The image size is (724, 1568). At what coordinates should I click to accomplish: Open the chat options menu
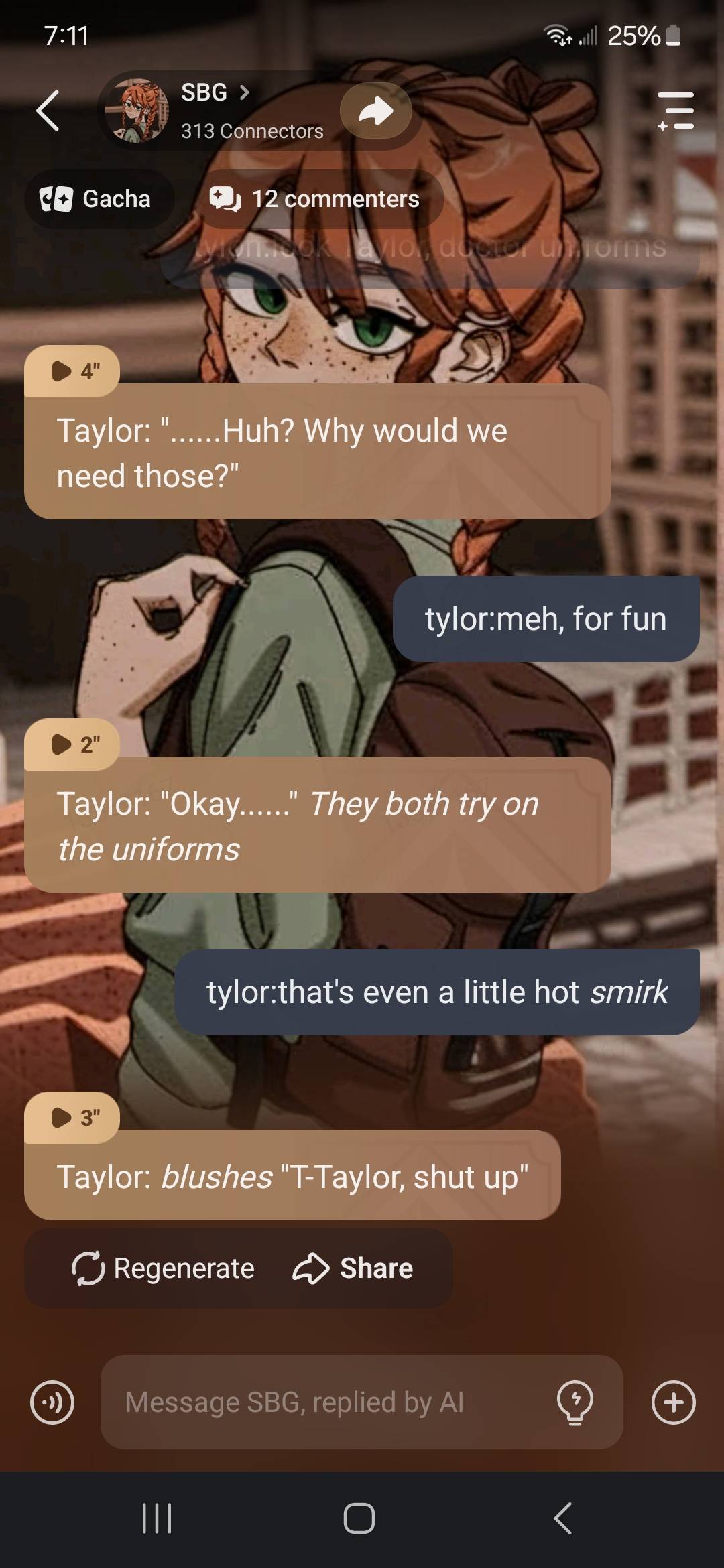[676, 111]
